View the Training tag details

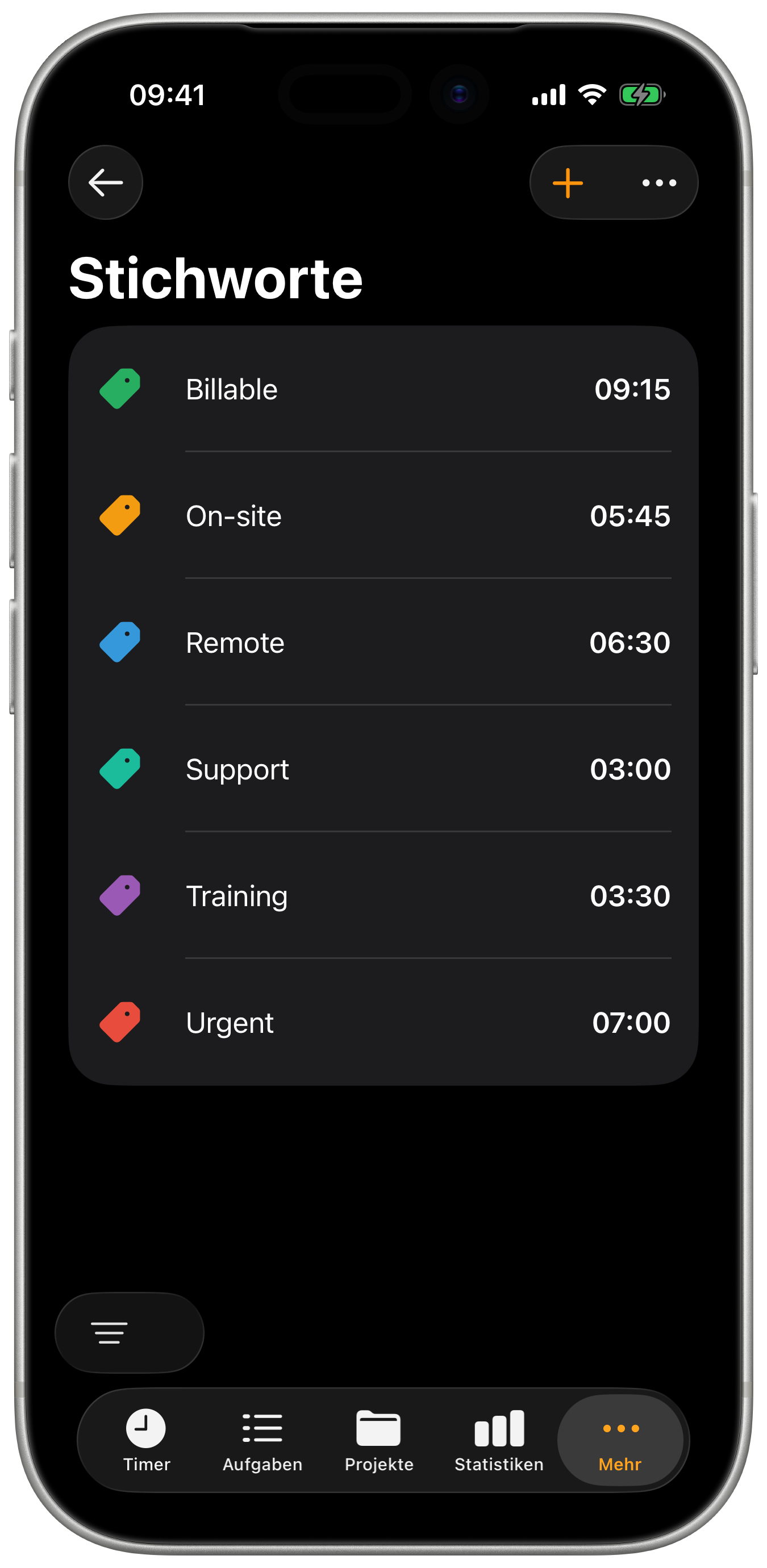(383, 895)
